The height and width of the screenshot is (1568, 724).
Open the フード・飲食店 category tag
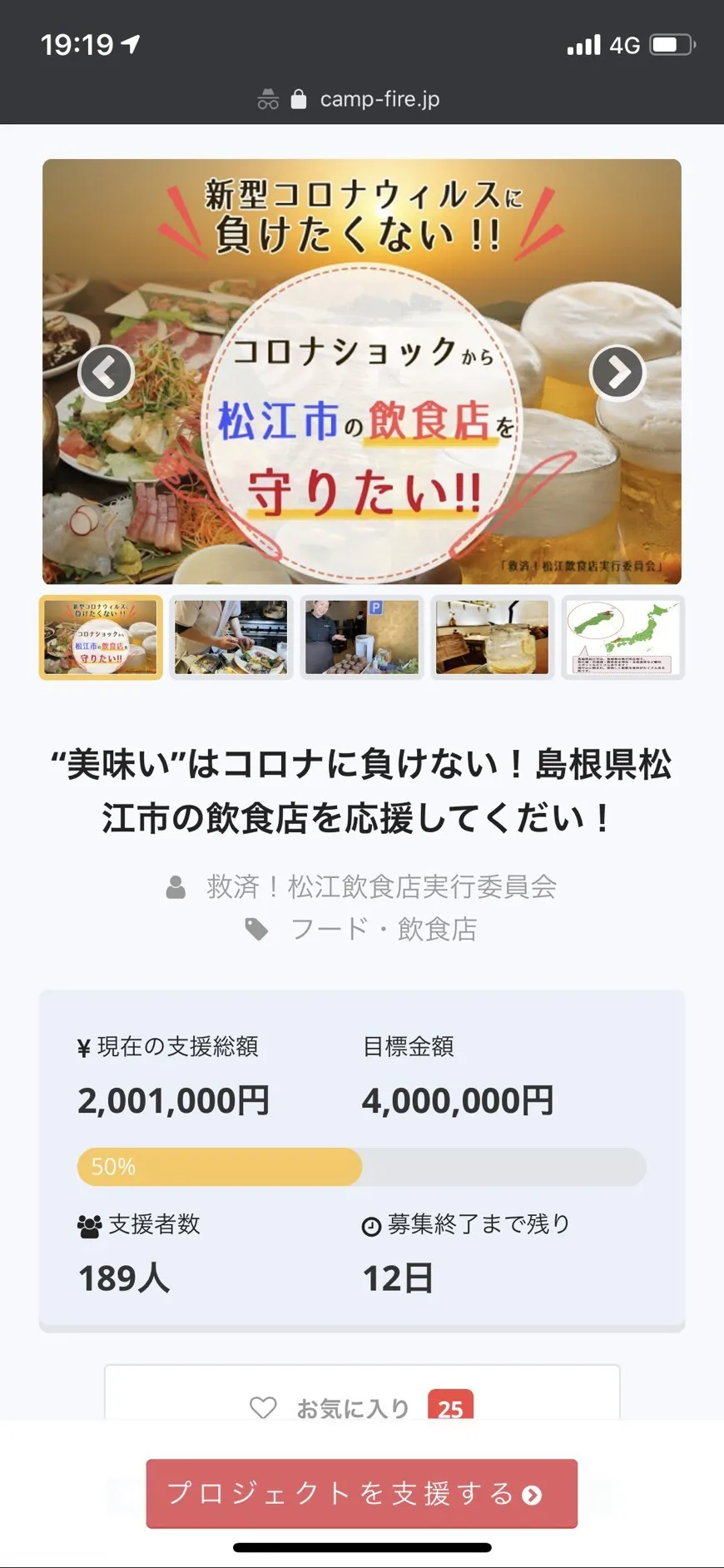[383, 929]
